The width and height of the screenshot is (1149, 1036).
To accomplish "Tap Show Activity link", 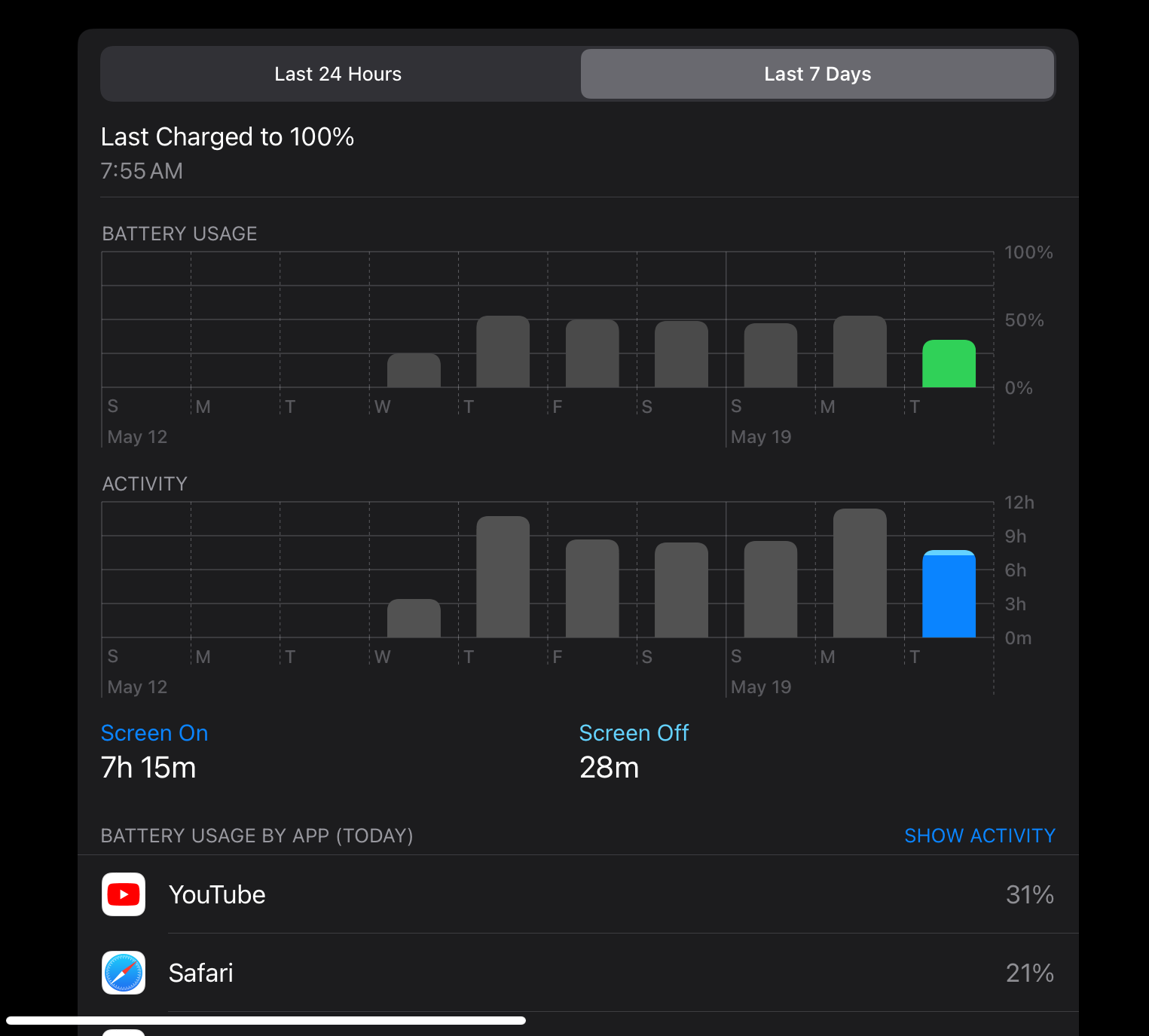I will point(979,836).
